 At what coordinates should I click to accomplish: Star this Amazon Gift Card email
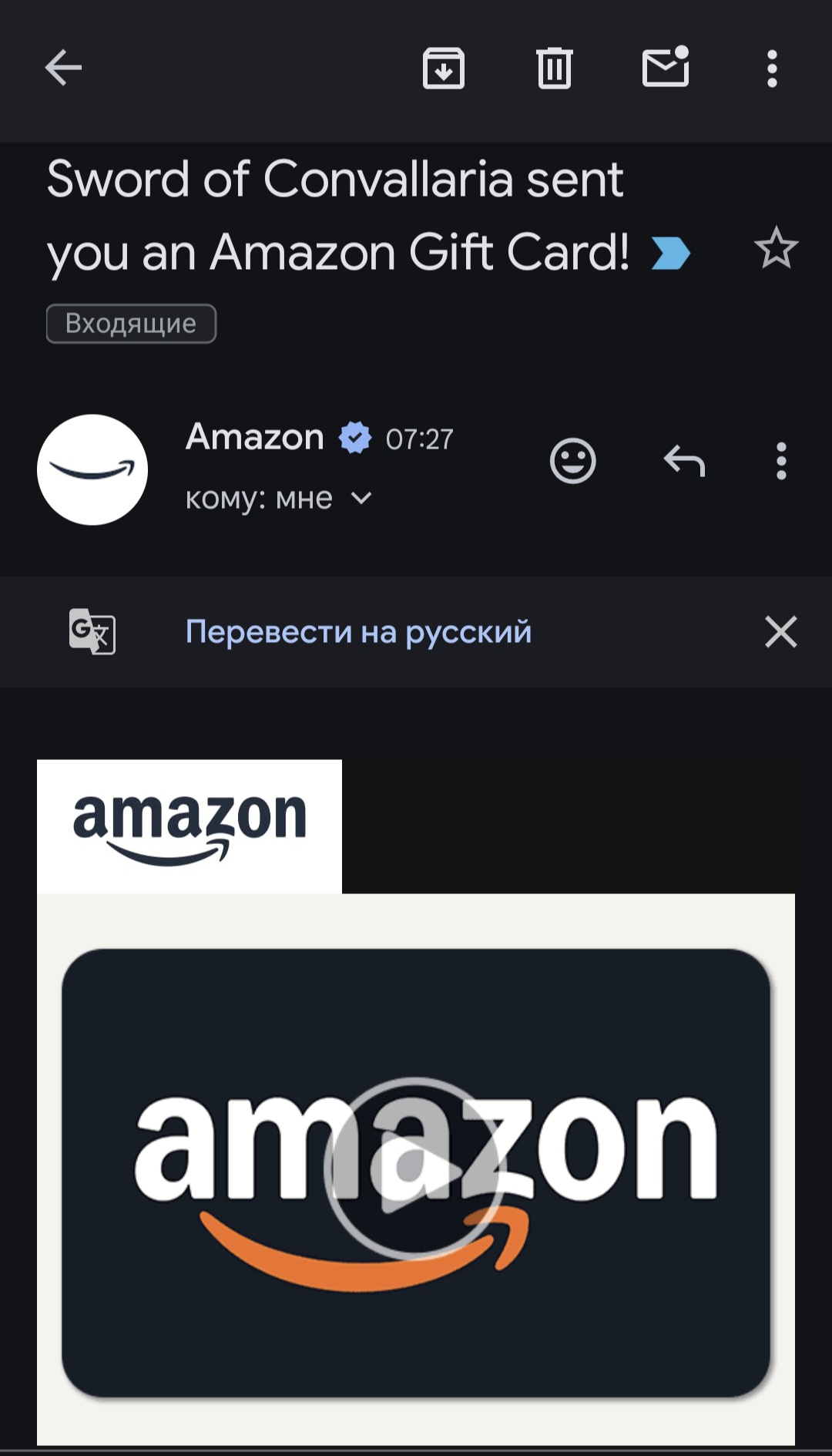775,248
